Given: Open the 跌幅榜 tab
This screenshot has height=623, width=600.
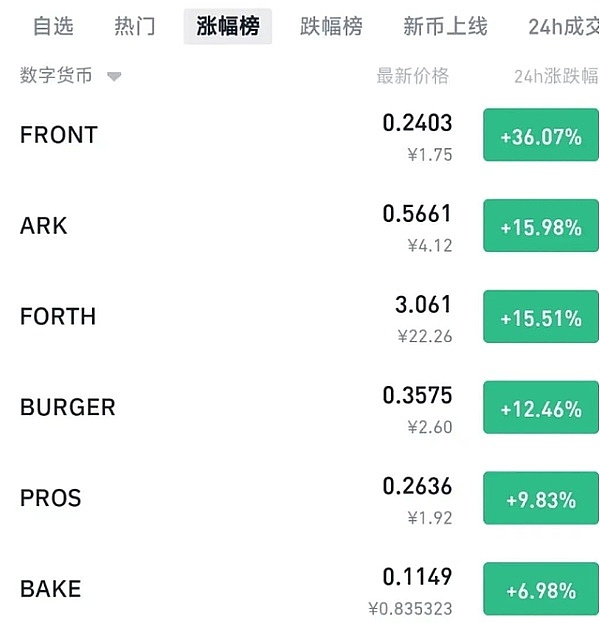Looking at the screenshot, I should pos(331,26).
